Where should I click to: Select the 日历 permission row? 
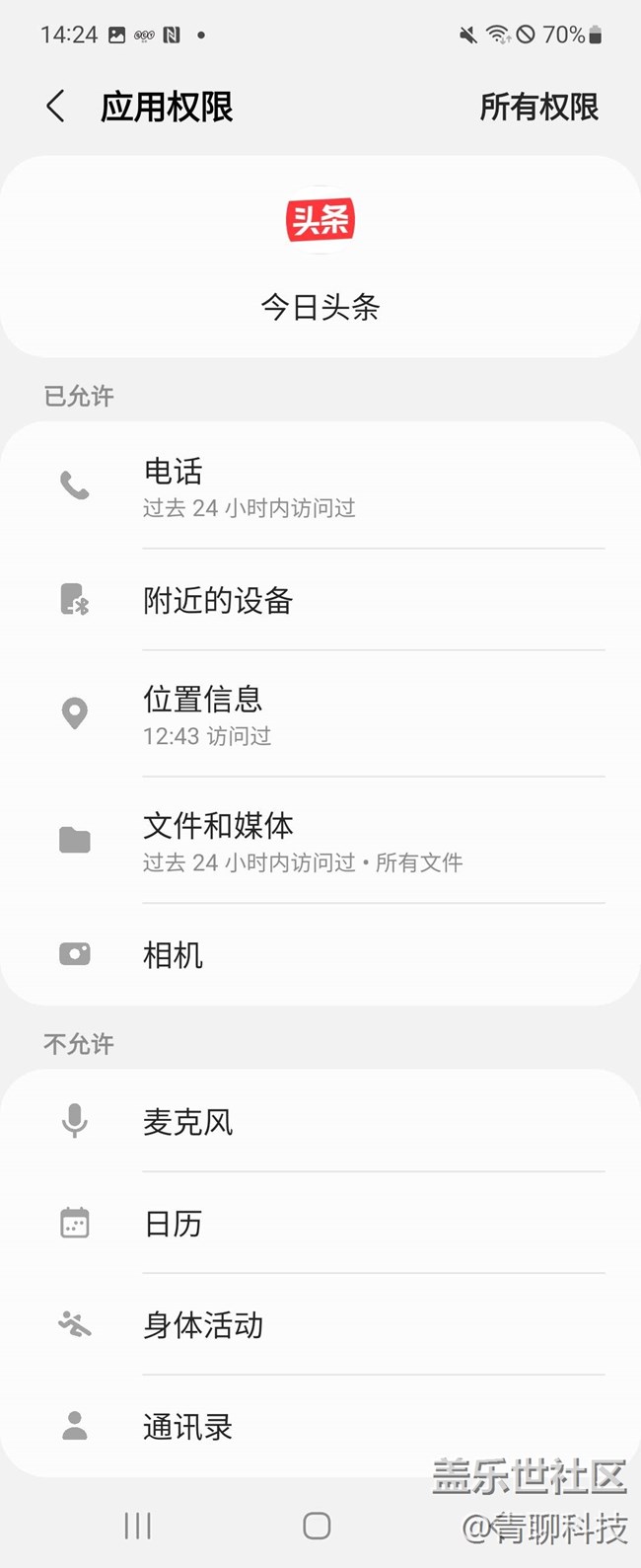coord(320,1224)
